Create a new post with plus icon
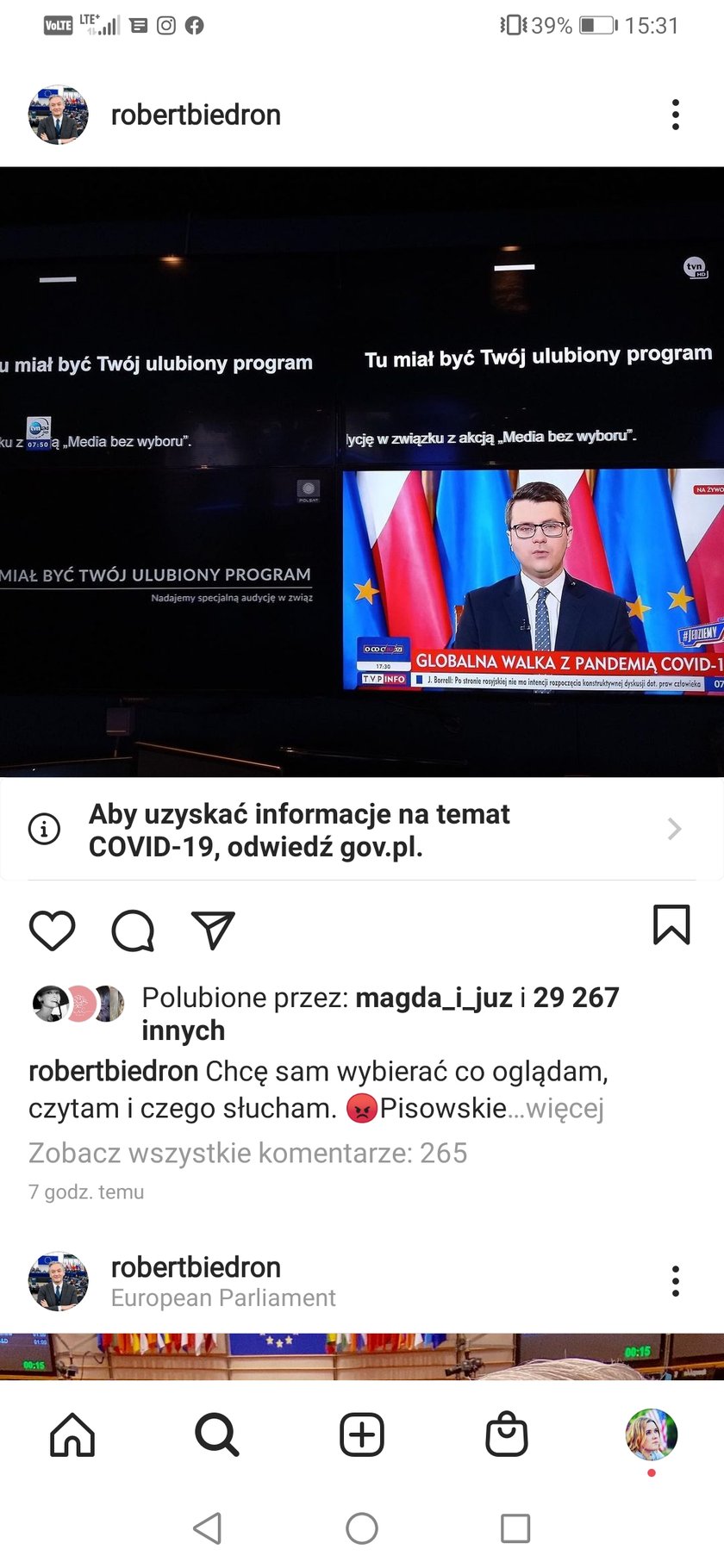Image resolution: width=724 pixels, height=1568 pixels. (362, 1434)
